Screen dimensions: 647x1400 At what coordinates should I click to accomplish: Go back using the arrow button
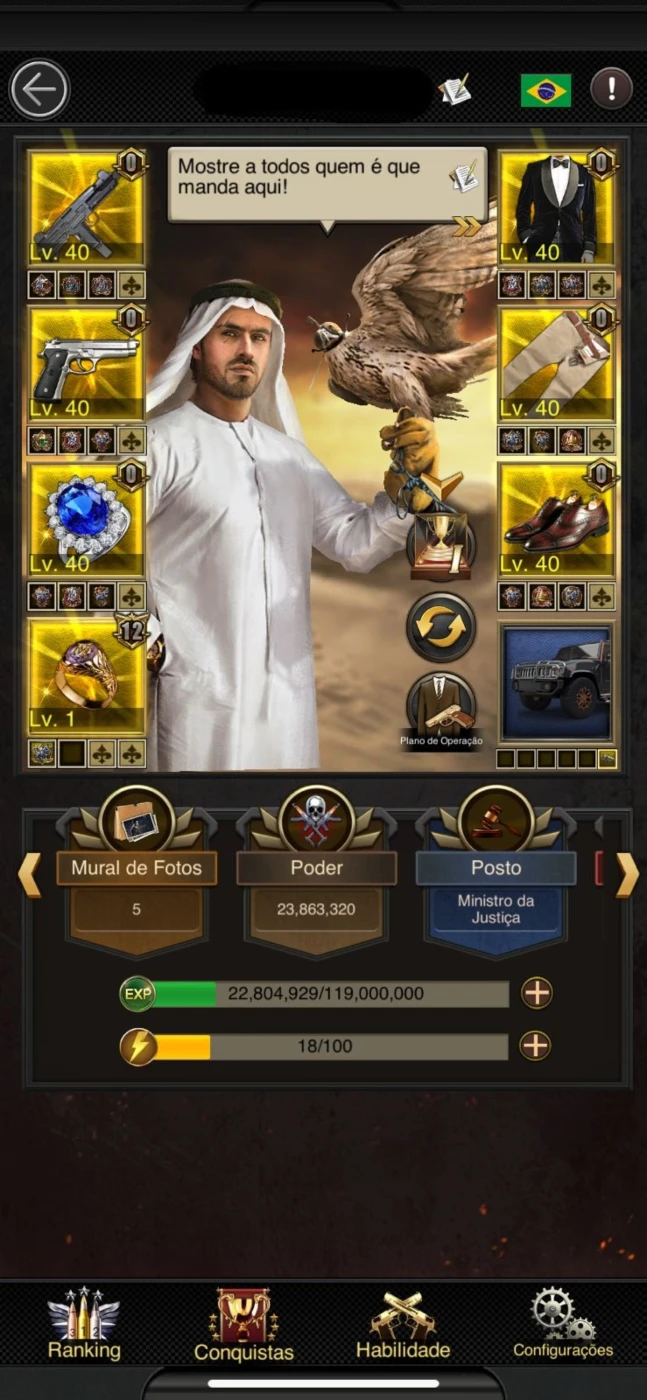39,90
